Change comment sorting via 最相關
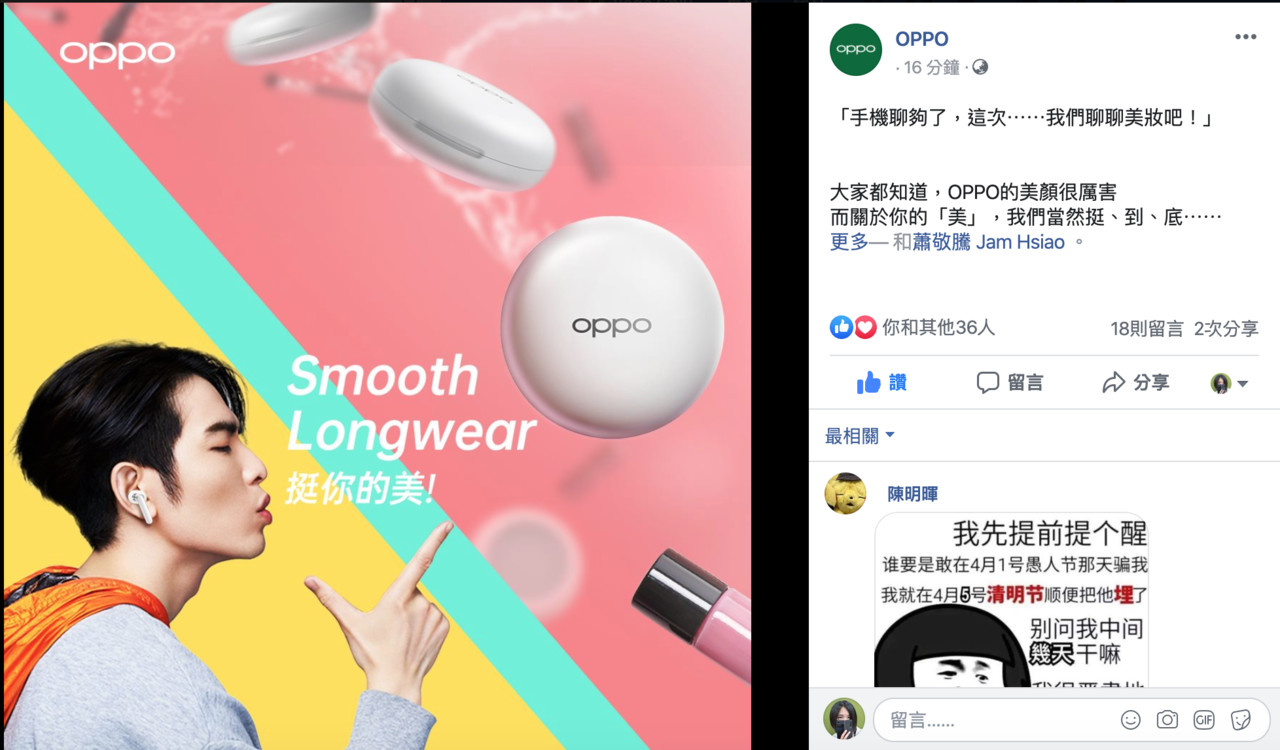The width and height of the screenshot is (1280, 750). point(859,436)
